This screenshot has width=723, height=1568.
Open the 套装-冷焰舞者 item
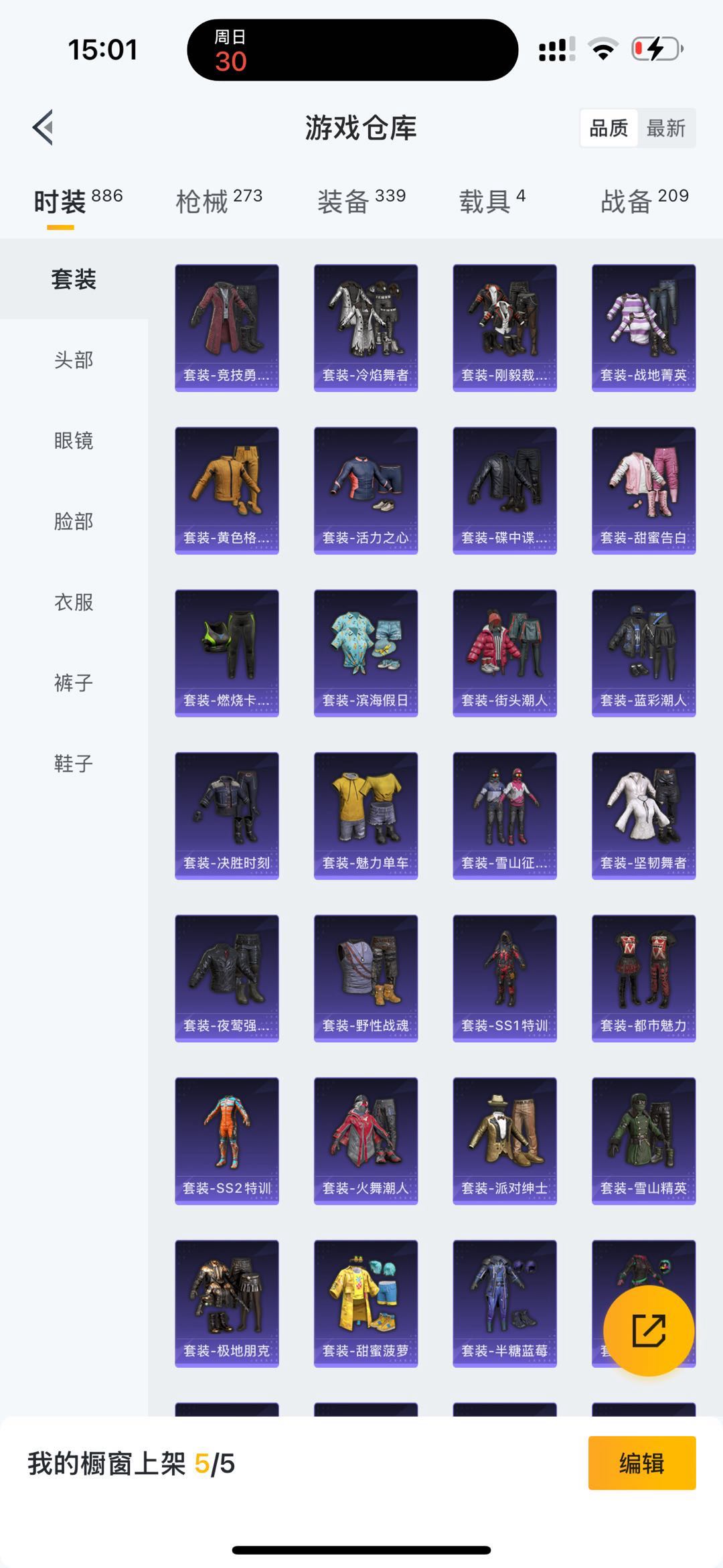(x=366, y=328)
